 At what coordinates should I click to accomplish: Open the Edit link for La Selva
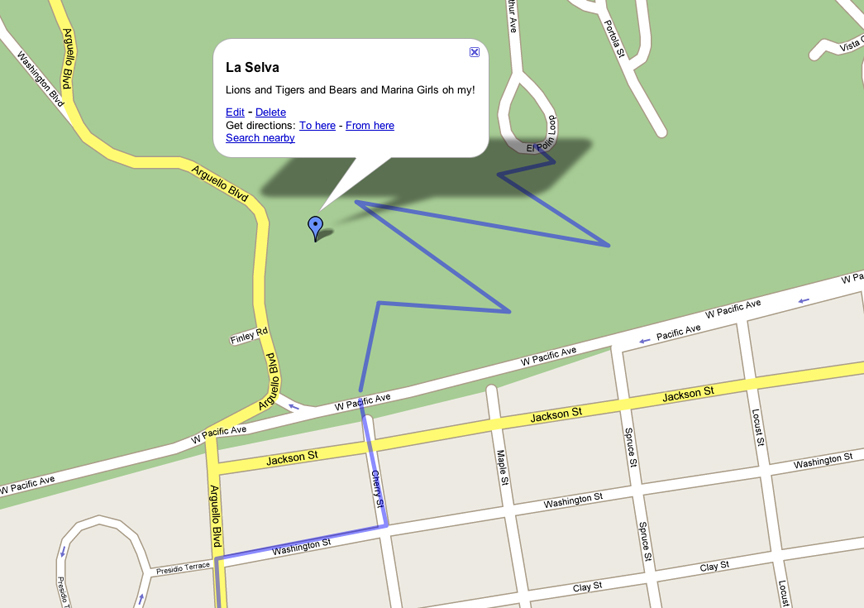coord(235,112)
